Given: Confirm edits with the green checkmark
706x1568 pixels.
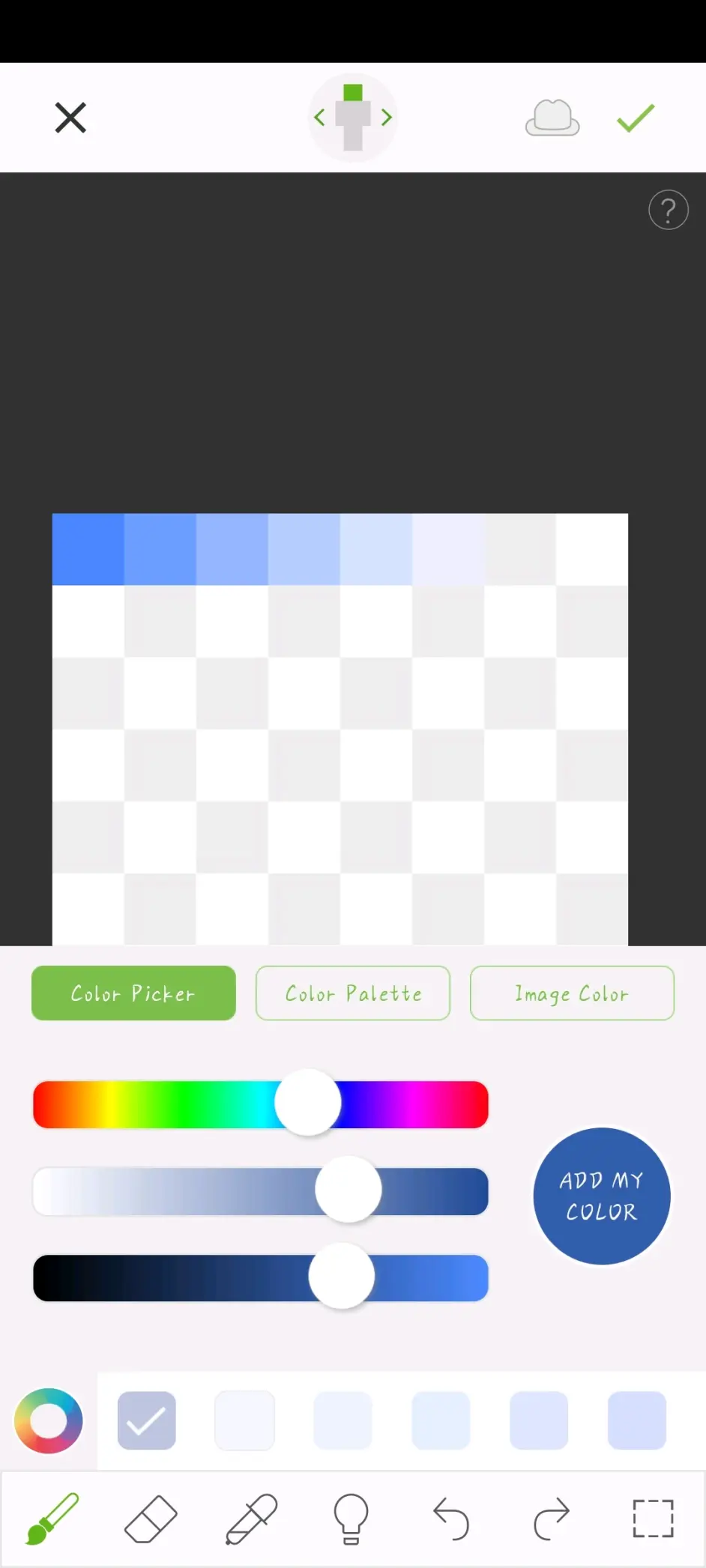Looking at the screenshot, I should 636,118.
